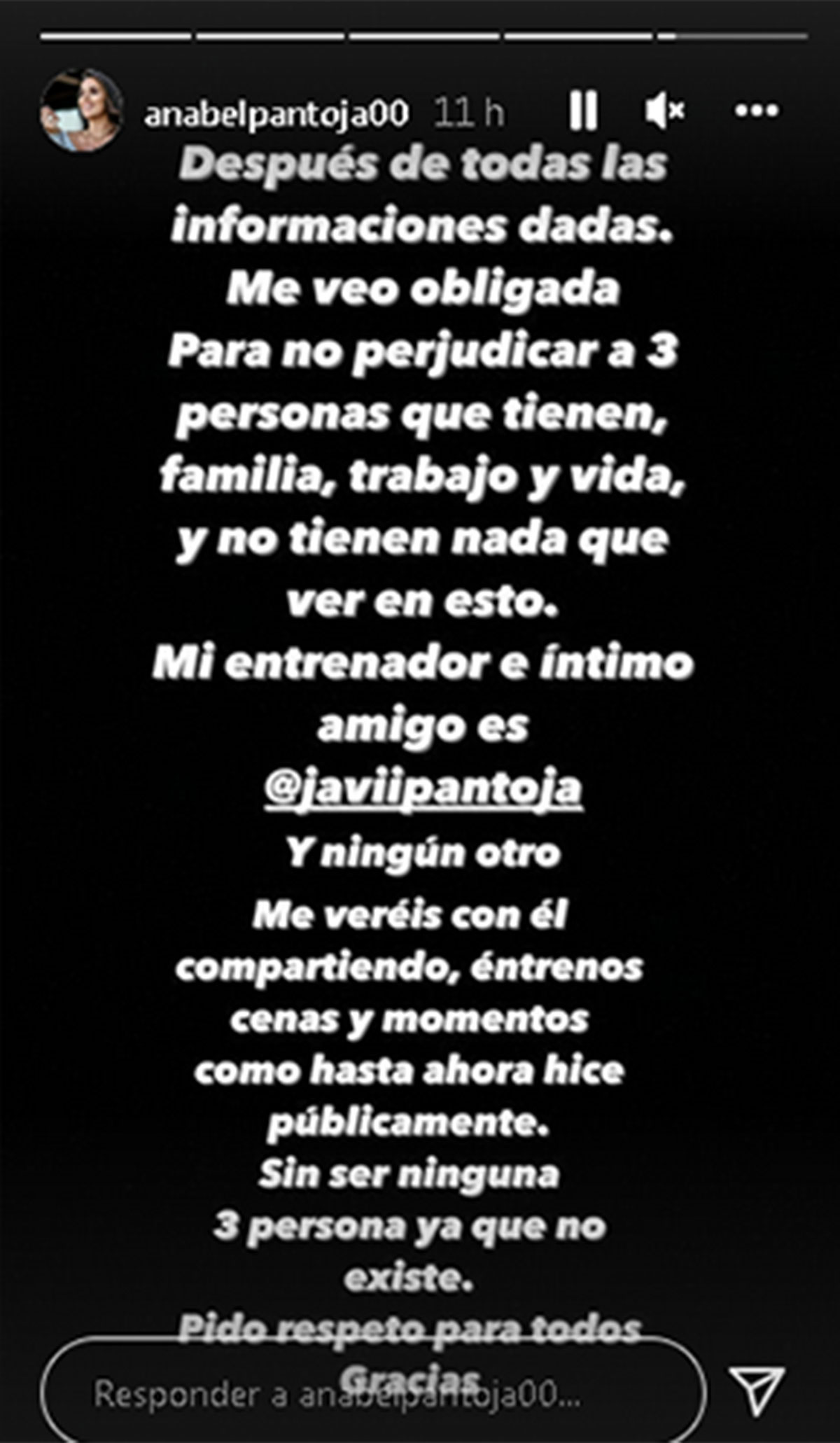
Task: Open anabelpantoja00's profile picture
Action: click(83, 111)
